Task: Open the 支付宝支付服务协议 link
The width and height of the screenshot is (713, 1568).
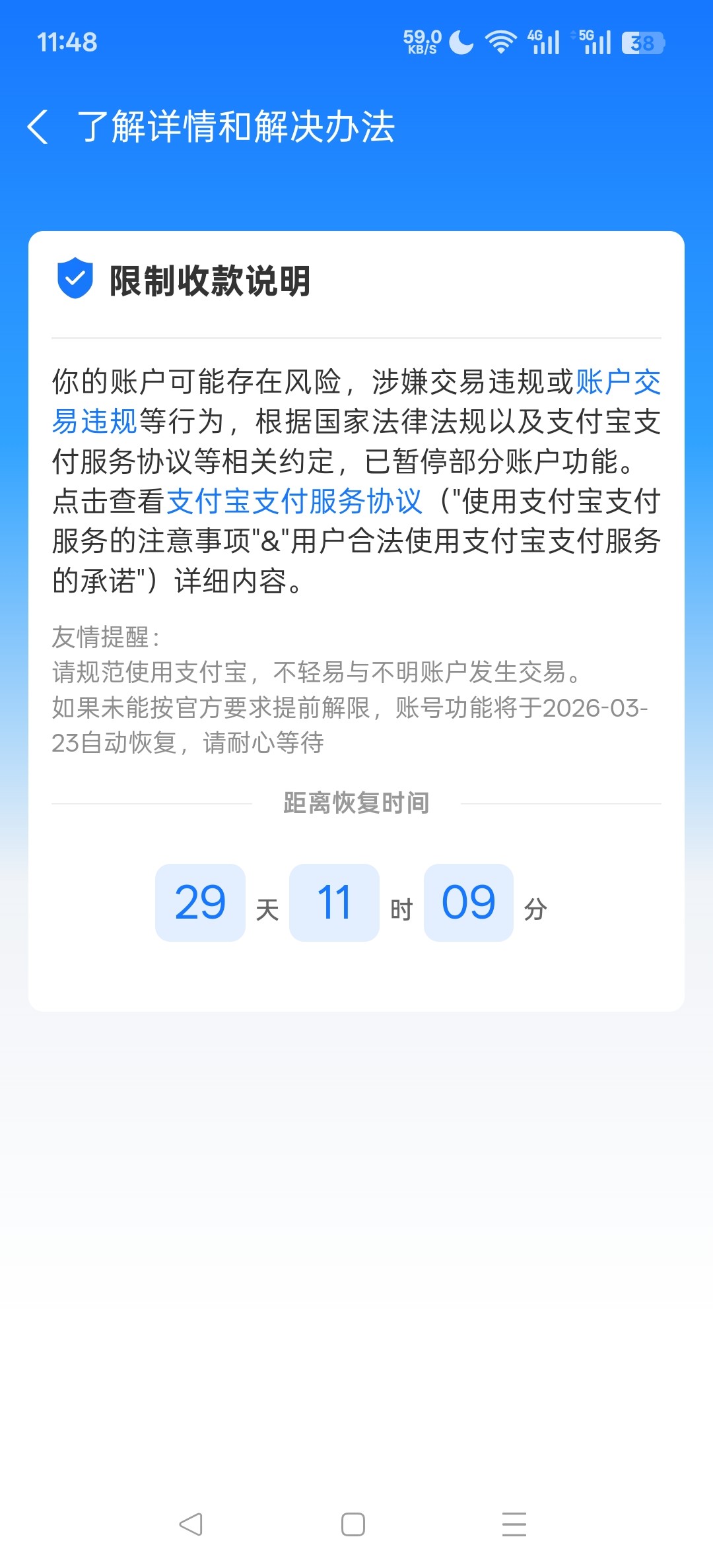Action: tap(294, 502)
